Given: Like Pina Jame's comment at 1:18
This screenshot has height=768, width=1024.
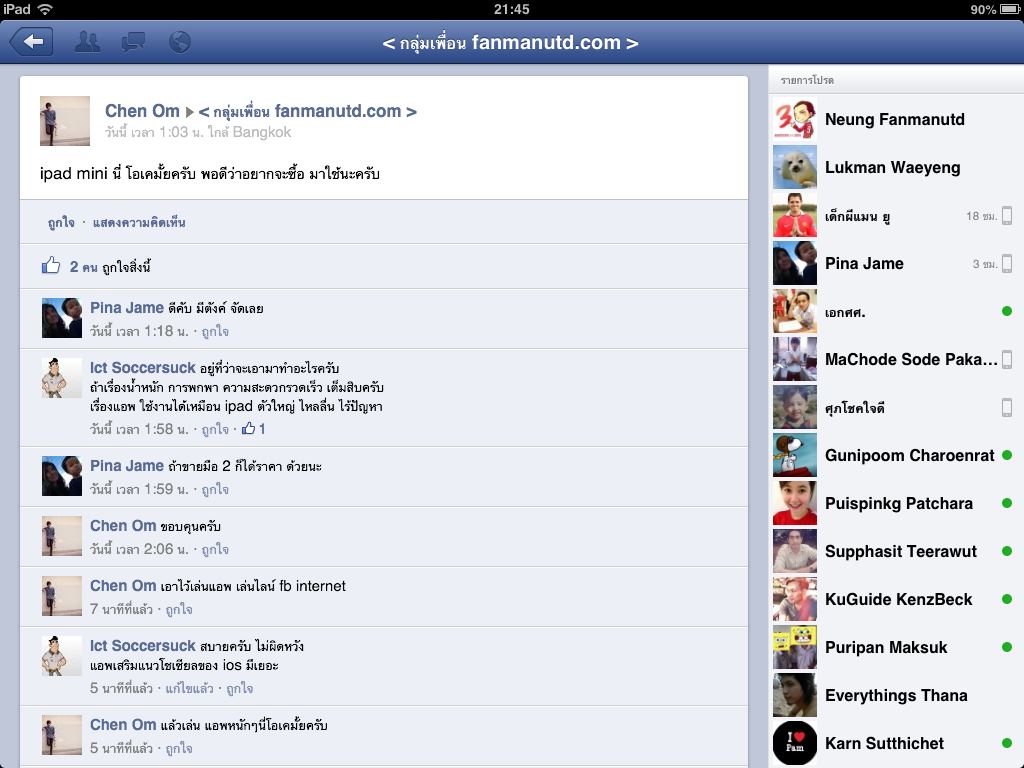Looking at the screenshot, I should pos(215,331).
